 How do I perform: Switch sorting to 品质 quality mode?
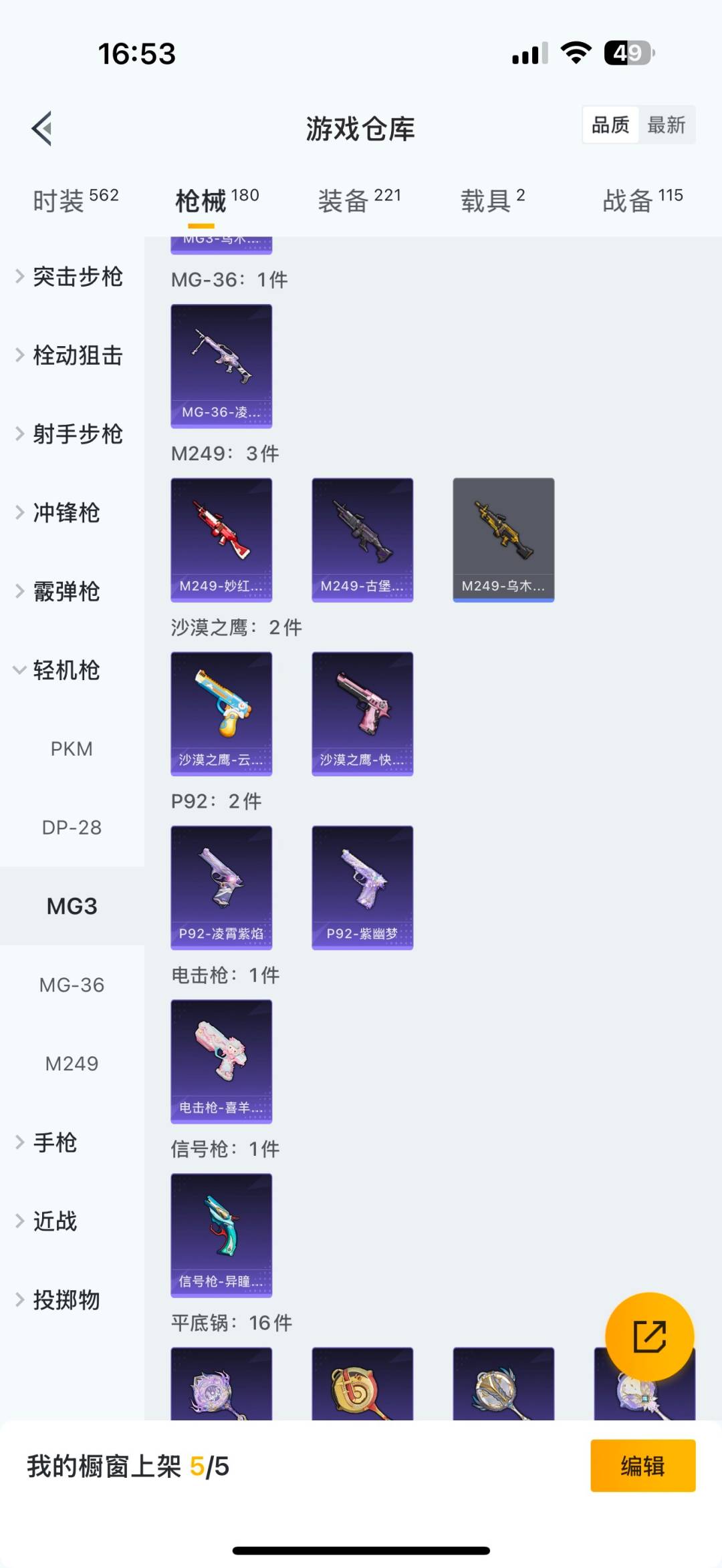(x=610, y=125)
